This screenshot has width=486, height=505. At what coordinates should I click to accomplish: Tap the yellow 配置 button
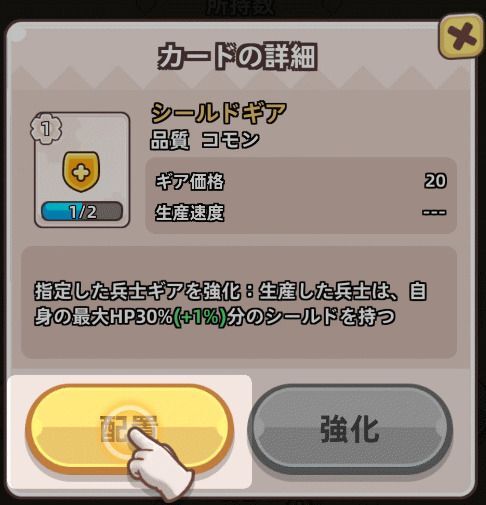(130, 429)
